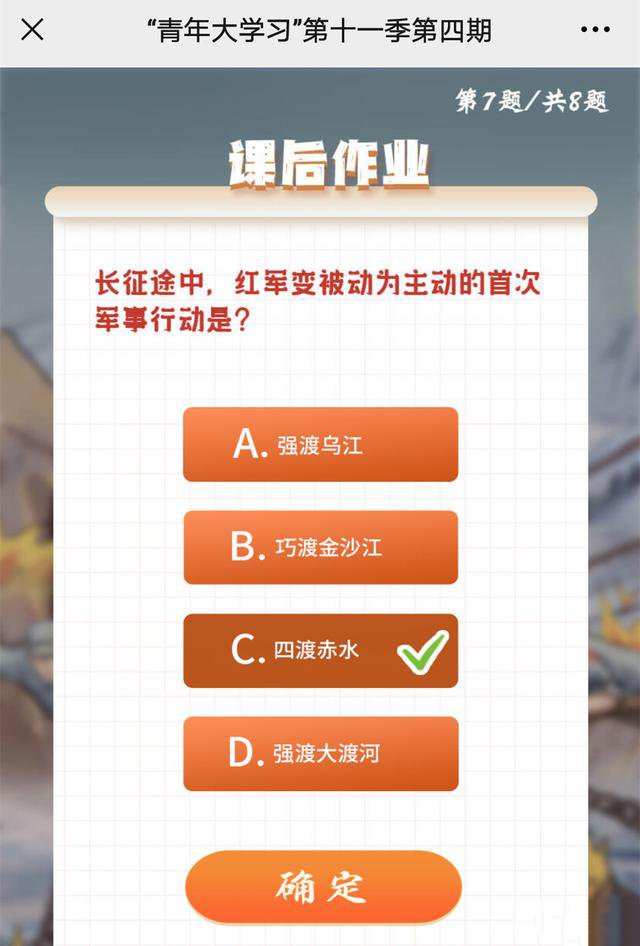
Task: Select answer A 强渡乌江
Action: click(320, 445)
